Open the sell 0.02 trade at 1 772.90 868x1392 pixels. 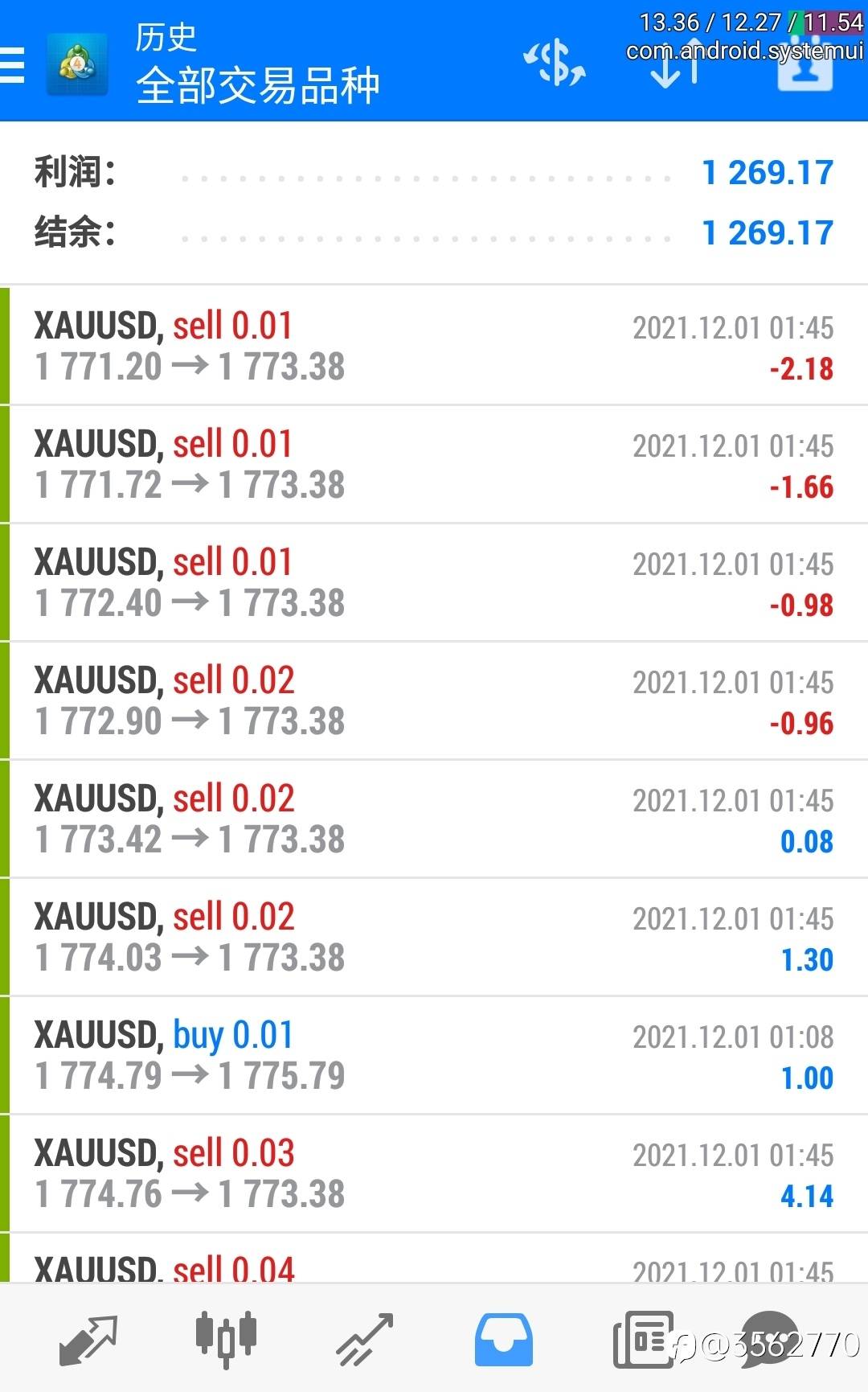[434, 700]
